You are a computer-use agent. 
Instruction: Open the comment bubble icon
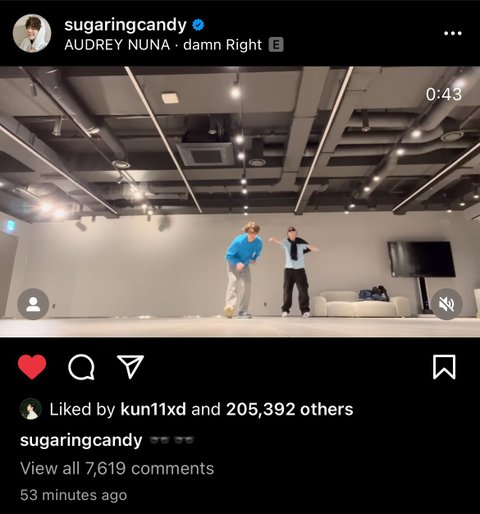[81, 367]
